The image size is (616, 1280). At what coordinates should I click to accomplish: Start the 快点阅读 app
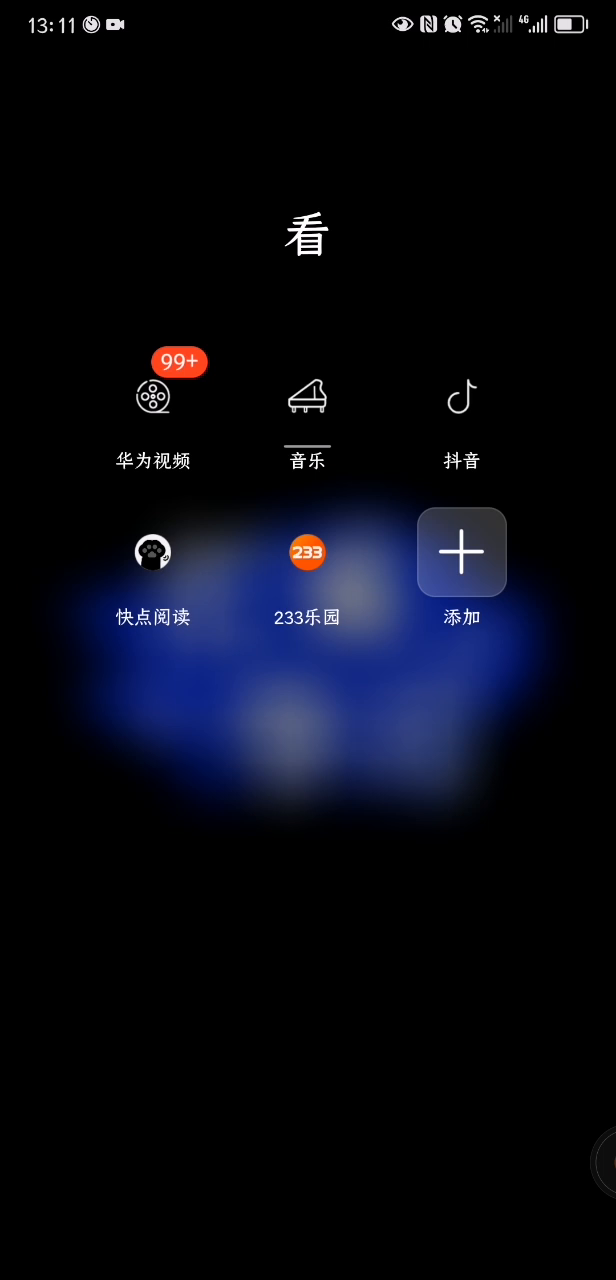[x=153, y=552]
